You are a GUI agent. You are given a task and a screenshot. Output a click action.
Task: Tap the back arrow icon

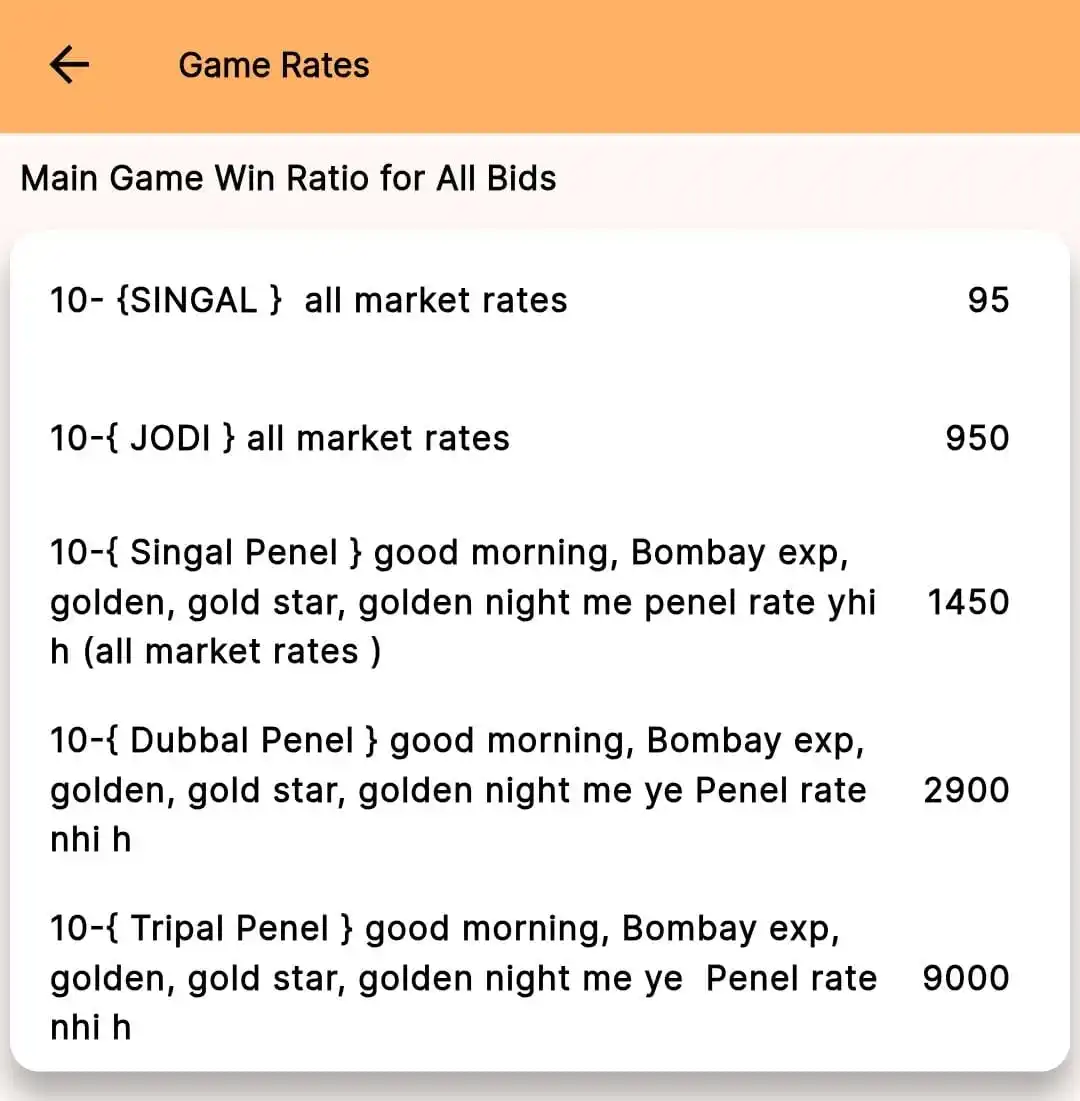point(67,64)
